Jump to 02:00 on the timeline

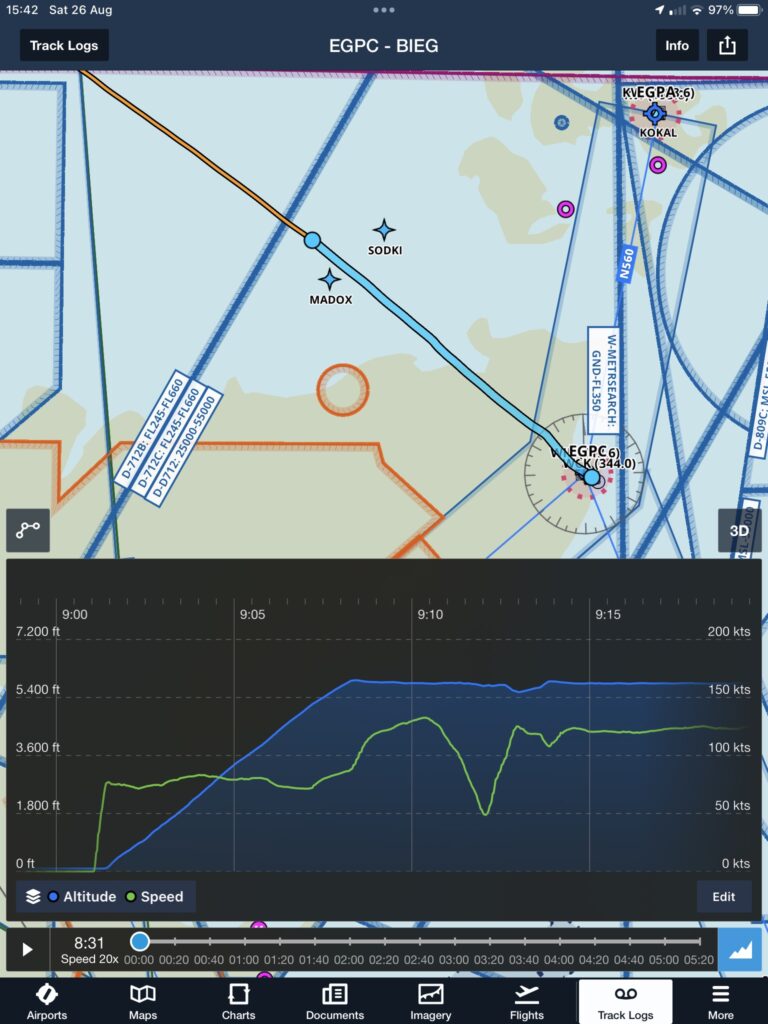[x=349, y=942]
